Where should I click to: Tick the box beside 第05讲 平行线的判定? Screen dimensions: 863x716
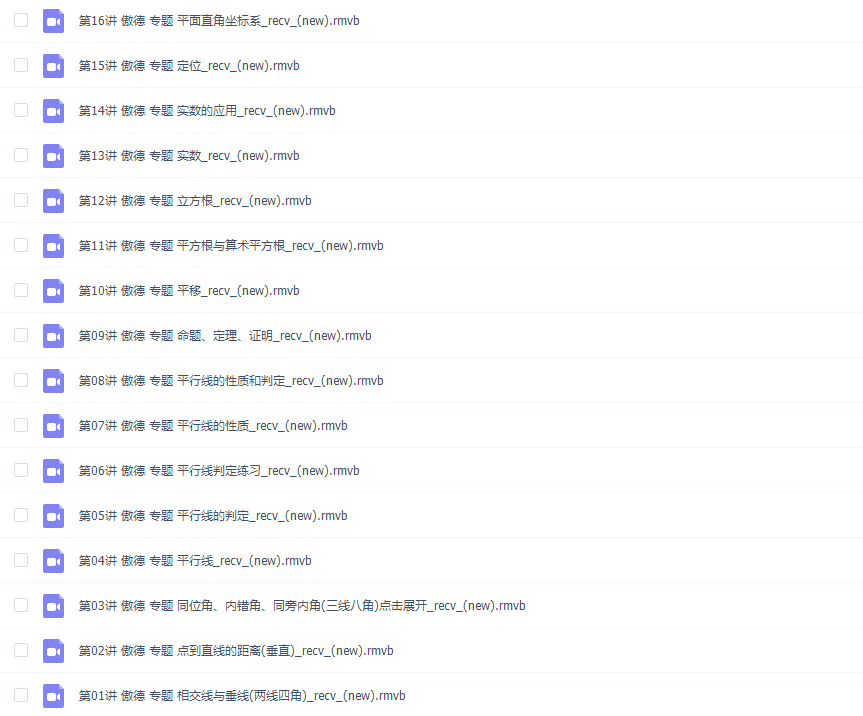21,515
